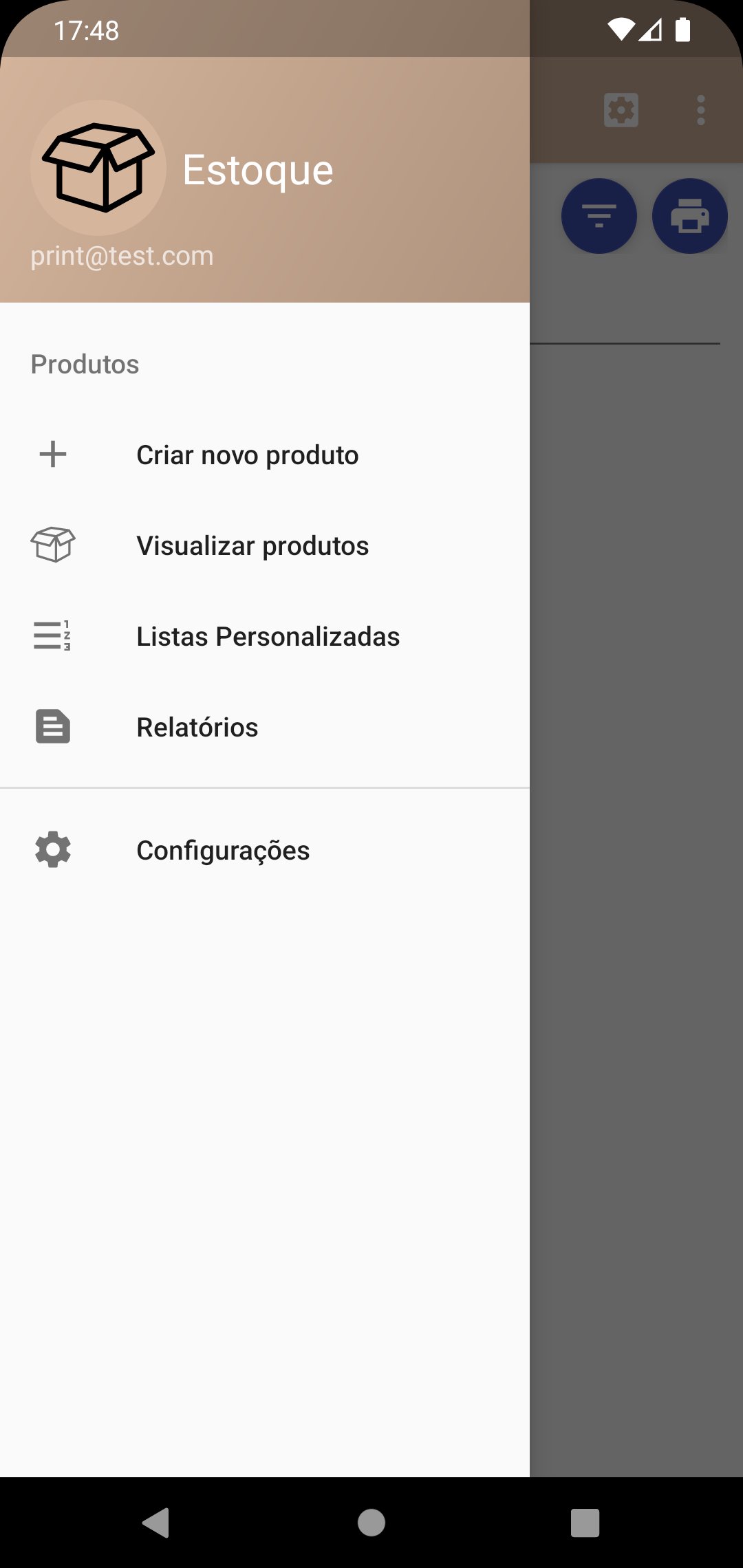Go back with the system back button
743x1568 pixels.
[157, 1523]
